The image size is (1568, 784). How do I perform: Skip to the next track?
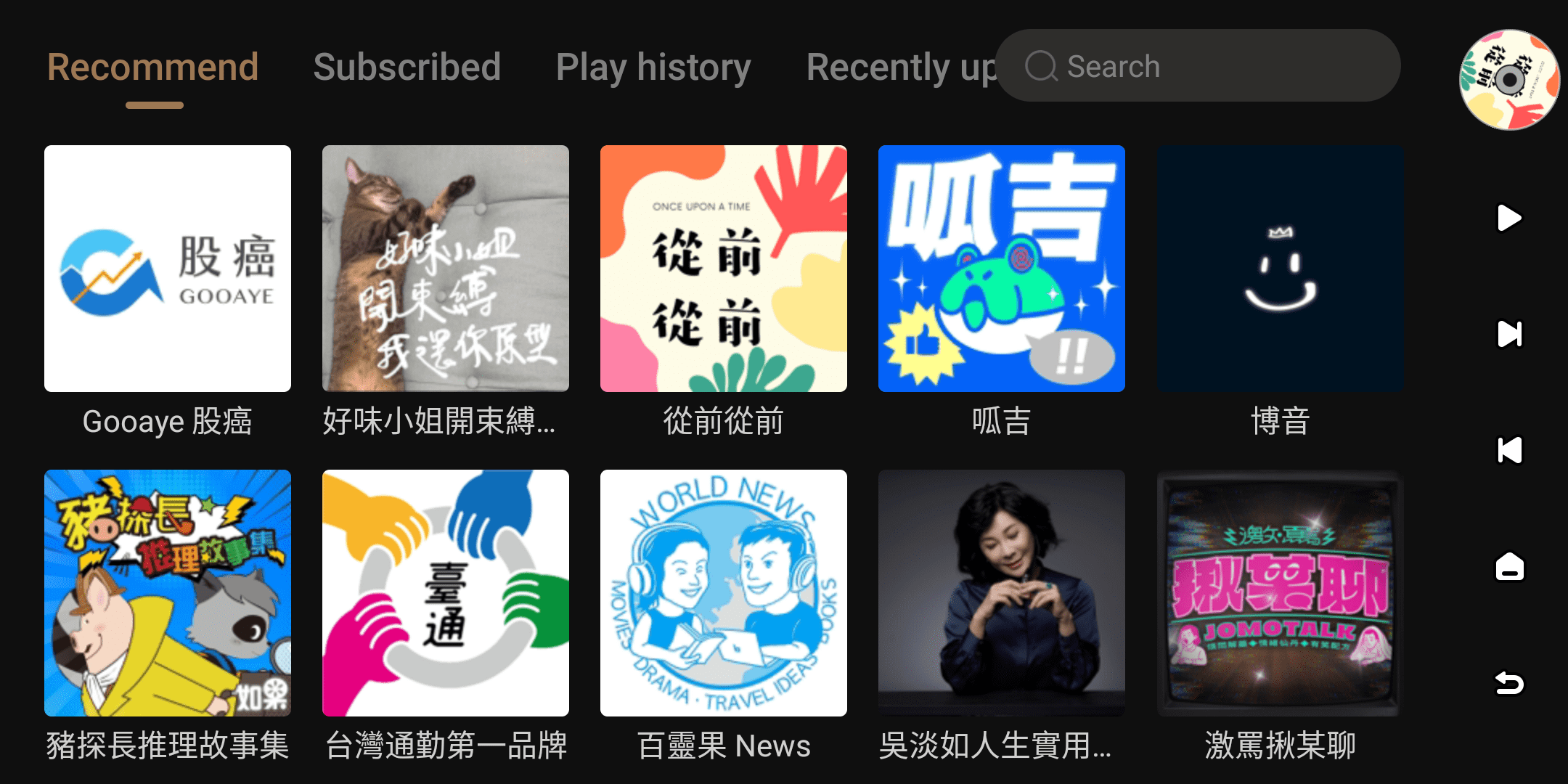1509,334
